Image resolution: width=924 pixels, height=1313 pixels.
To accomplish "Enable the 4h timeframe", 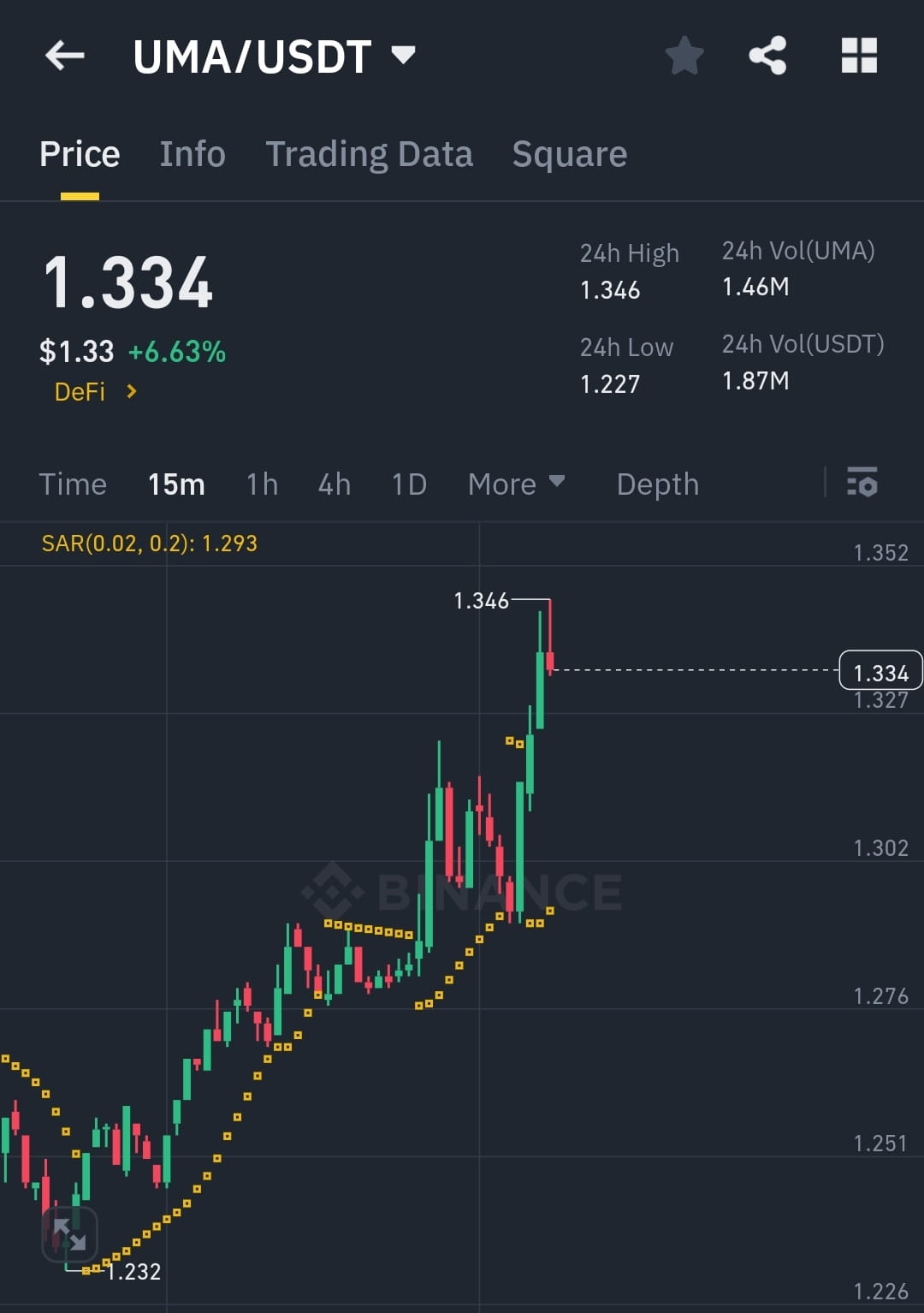I will pos(334,484).
